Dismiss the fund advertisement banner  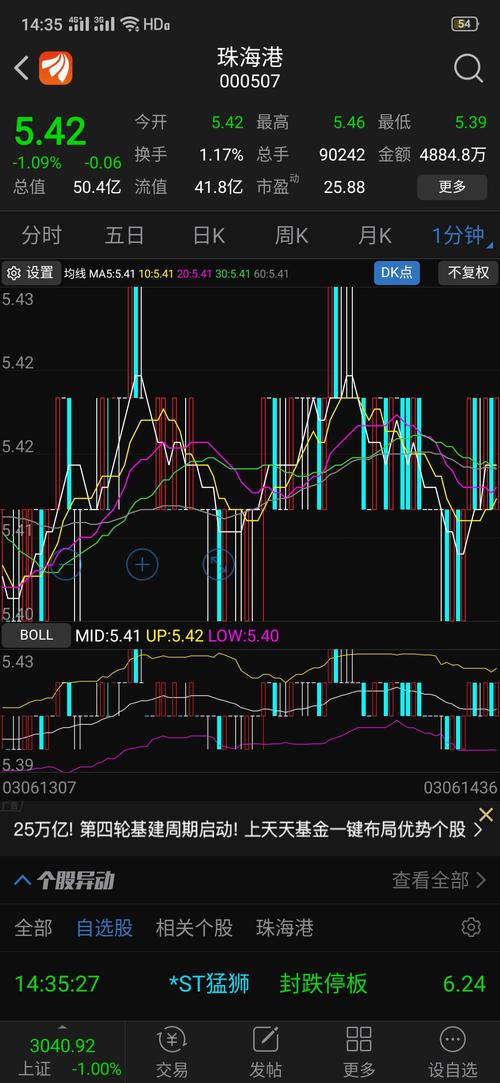pos(486,815)
